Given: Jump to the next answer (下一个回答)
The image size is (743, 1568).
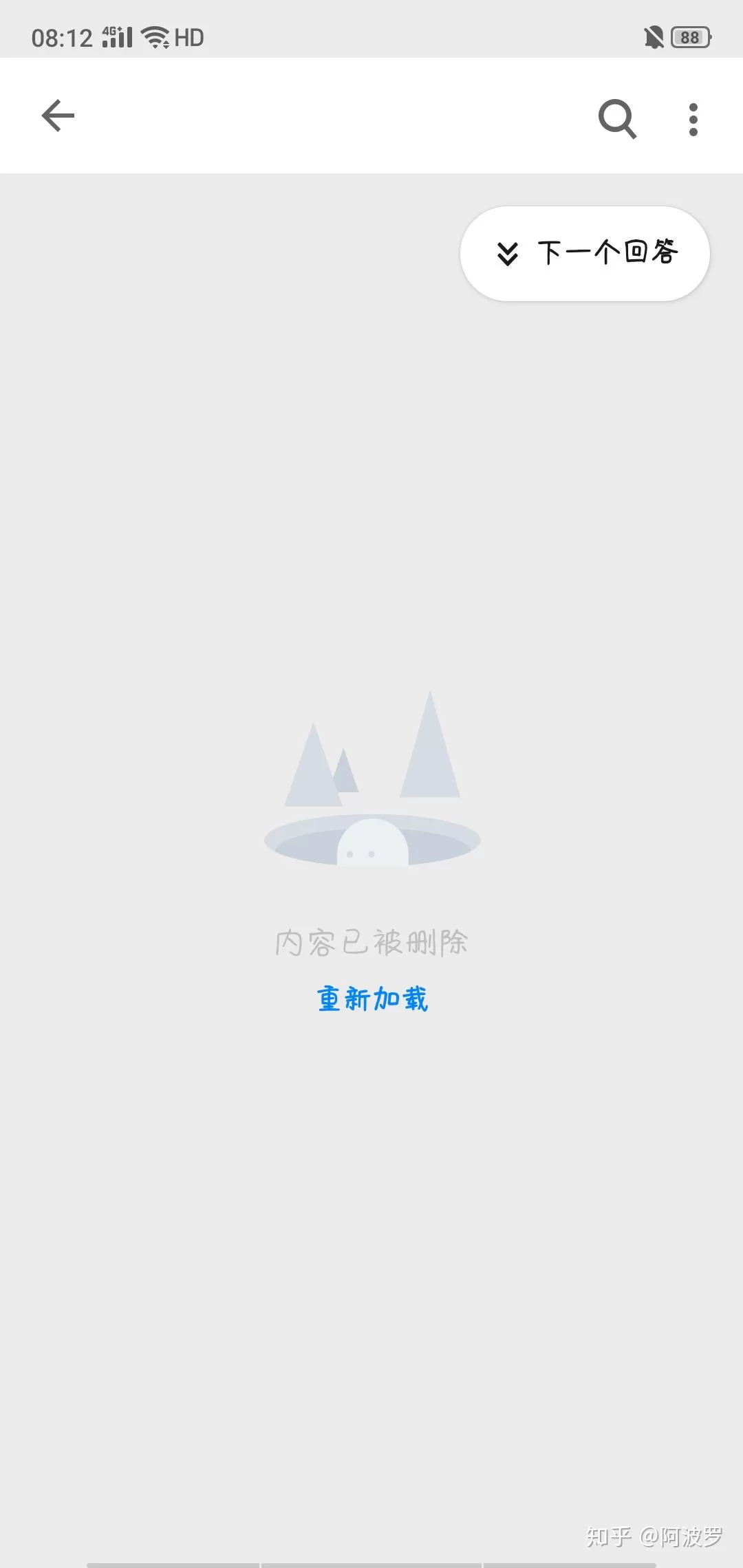Looking at the screenshot, I should pyautogui.click(x=585, y=254).
